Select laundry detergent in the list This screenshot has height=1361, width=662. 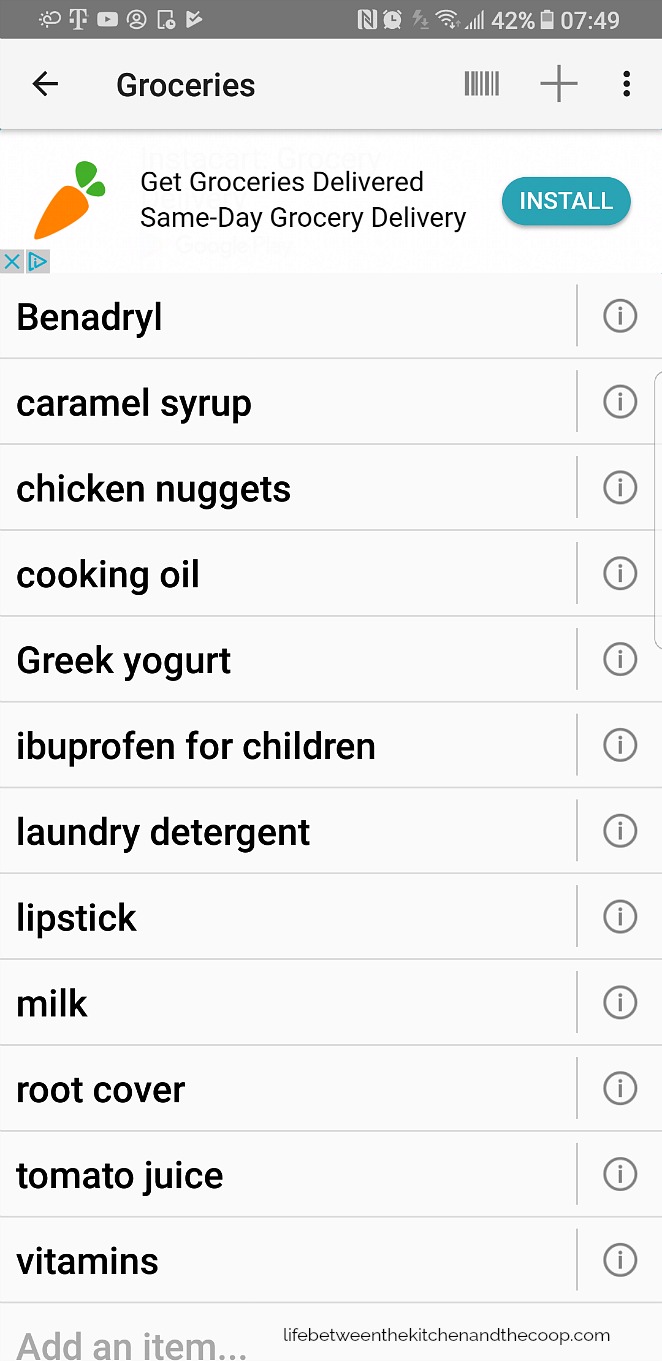click(x=288, y=831)
